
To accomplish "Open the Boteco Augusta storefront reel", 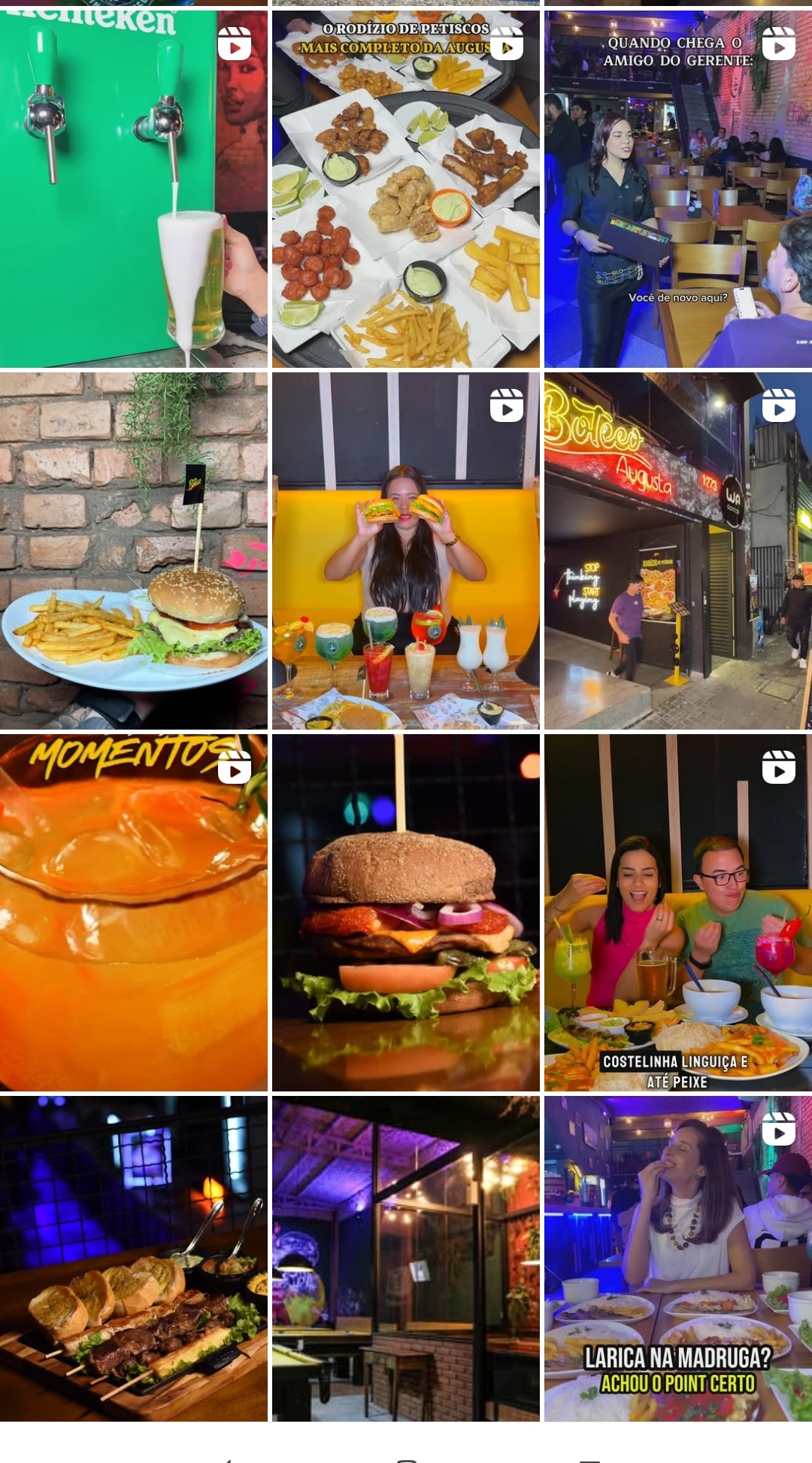I will tap(677, 551).
